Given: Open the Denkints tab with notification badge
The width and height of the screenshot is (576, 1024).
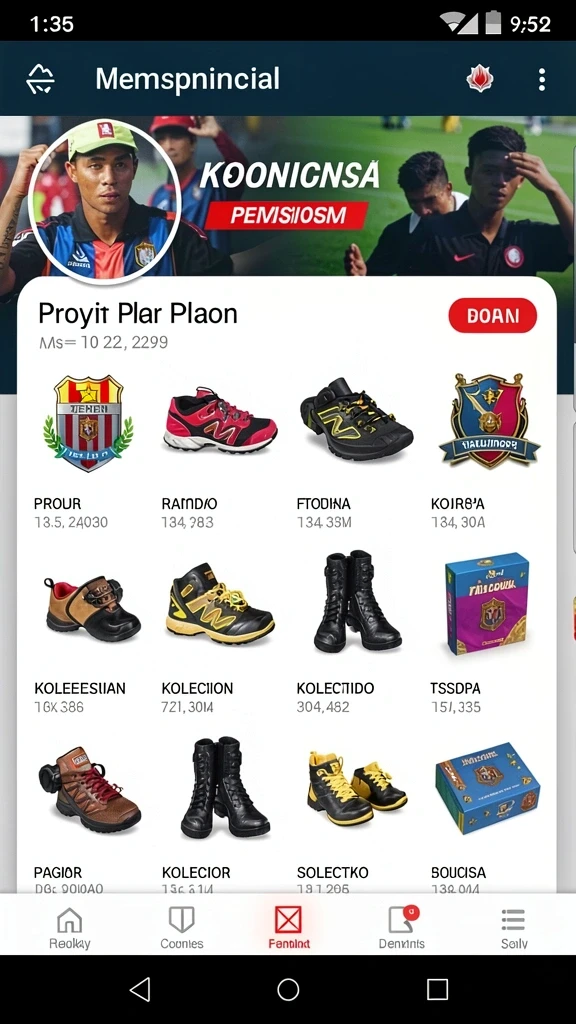Looking at the screenshot, I should click(401, 928).
